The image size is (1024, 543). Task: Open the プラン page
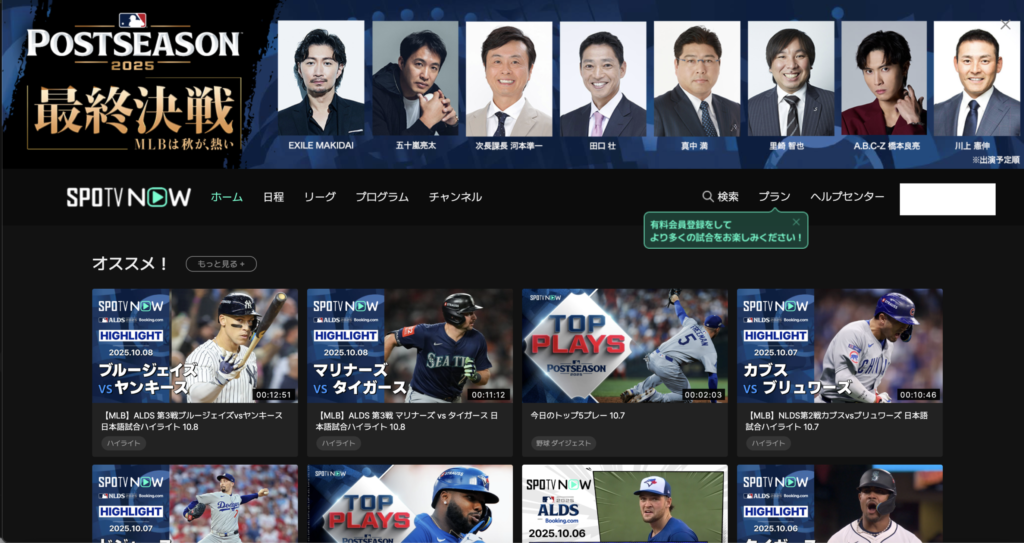(774, 197)
